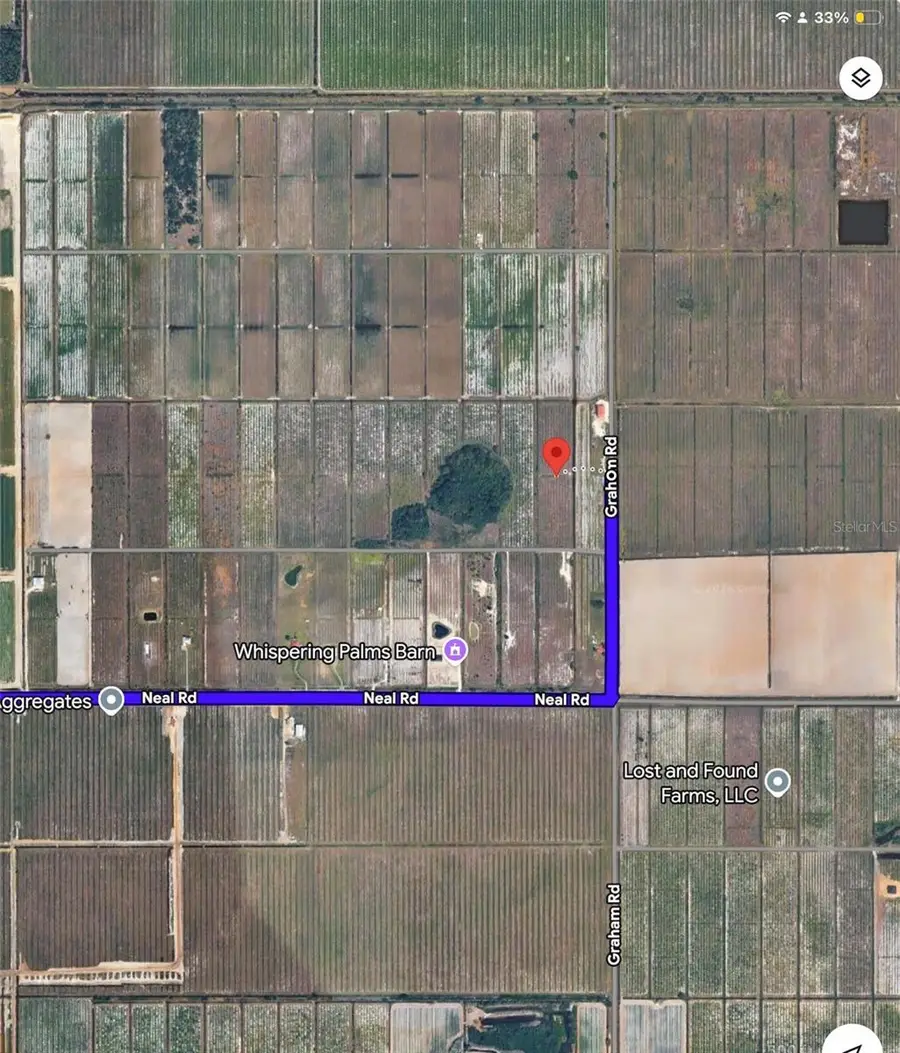Tap the person icon in the status bar
Viewport: 900px width, 1053px height.
pos(805,15)
